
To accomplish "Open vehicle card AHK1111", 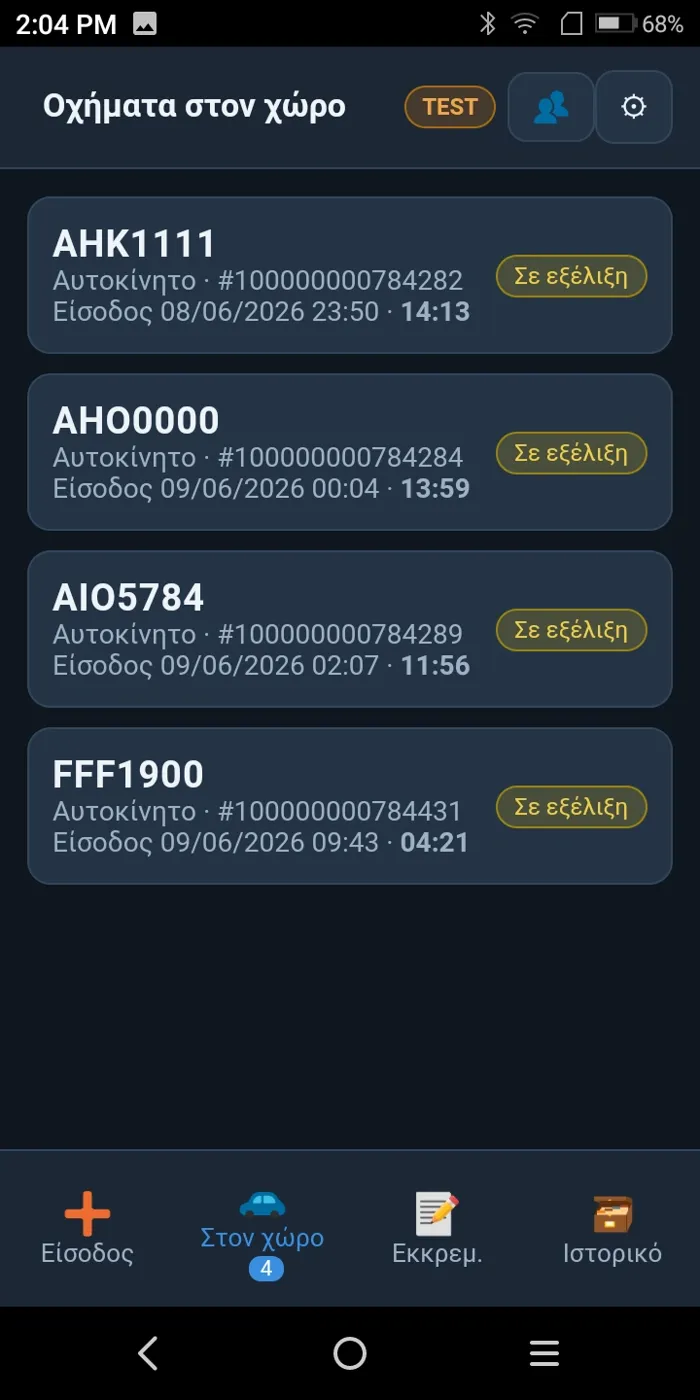I will 350,275.
